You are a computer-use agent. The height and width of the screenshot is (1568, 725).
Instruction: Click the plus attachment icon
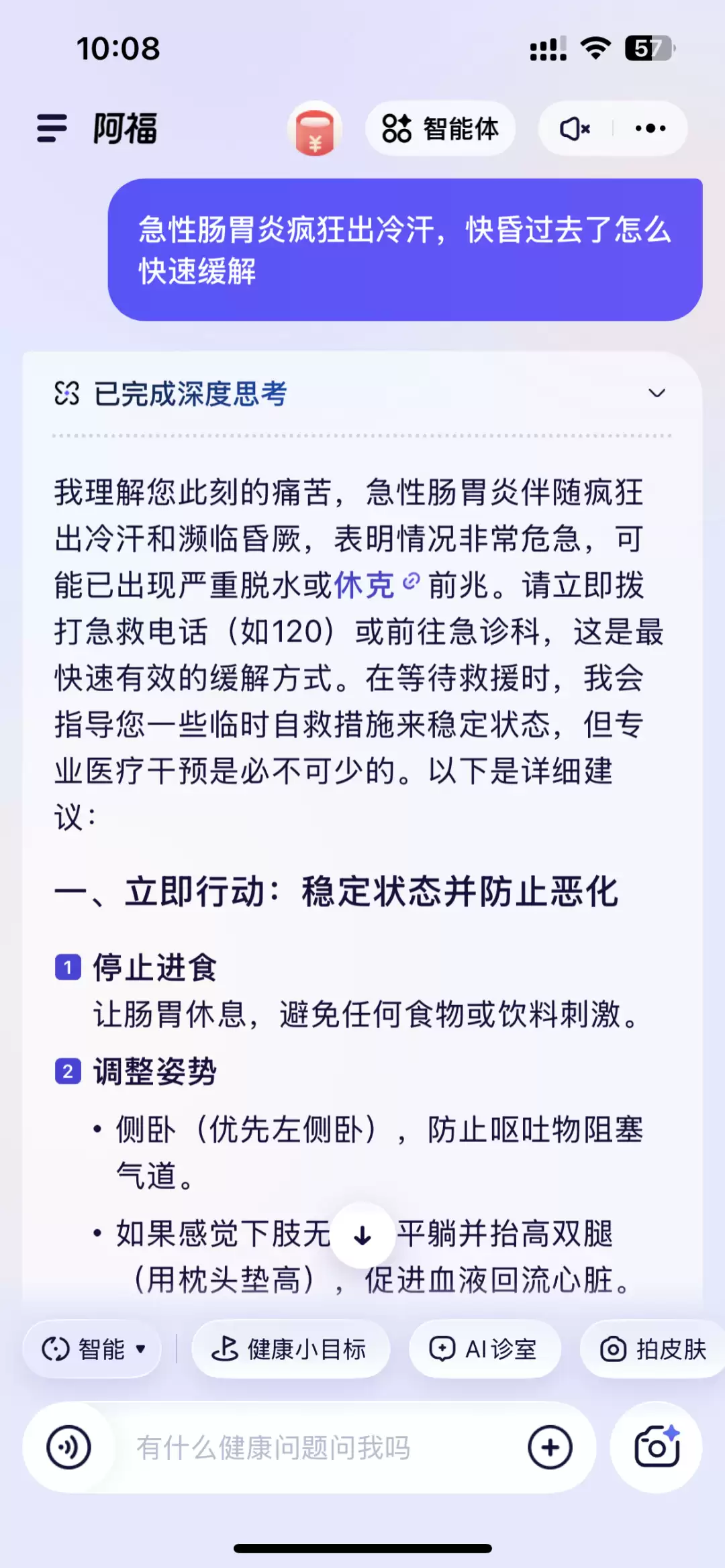point(550,1447)
